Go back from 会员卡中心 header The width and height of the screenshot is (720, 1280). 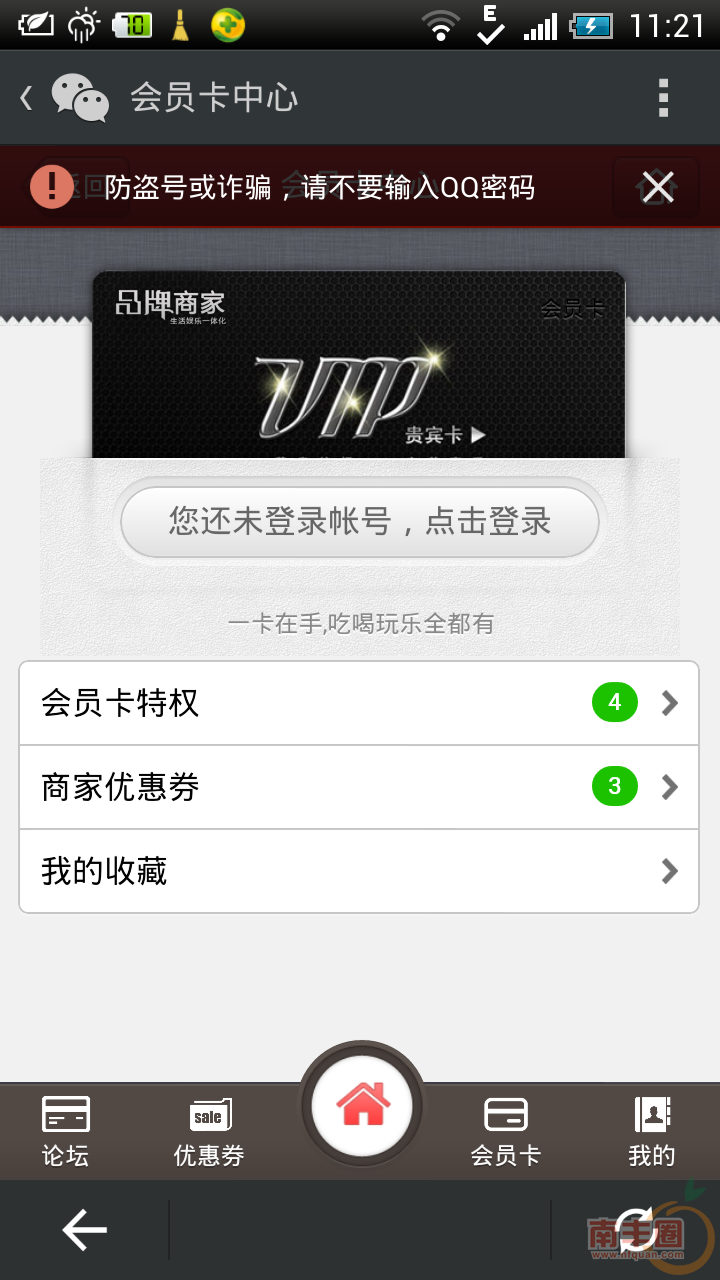click(x=28, y=98)
